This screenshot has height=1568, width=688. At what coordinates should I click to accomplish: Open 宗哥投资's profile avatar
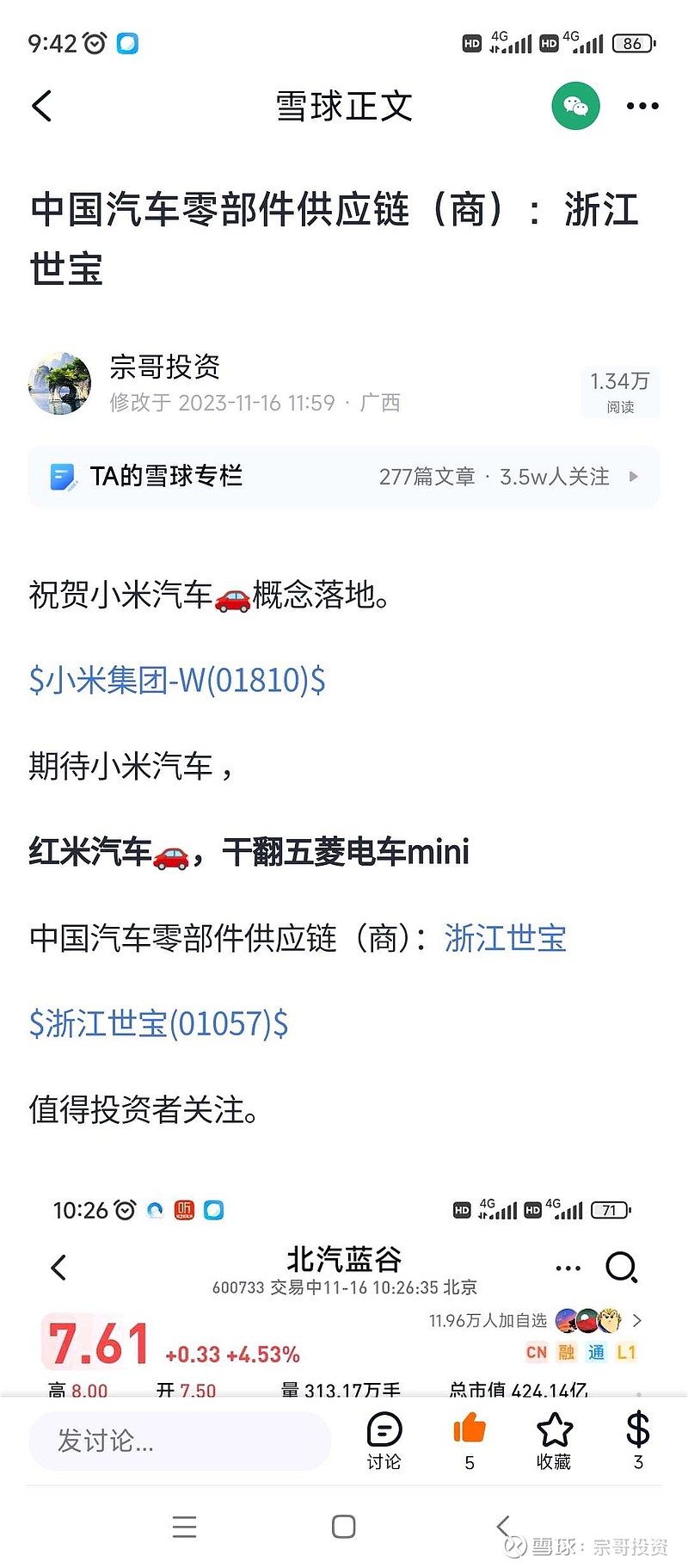click(x=60, y=383)
